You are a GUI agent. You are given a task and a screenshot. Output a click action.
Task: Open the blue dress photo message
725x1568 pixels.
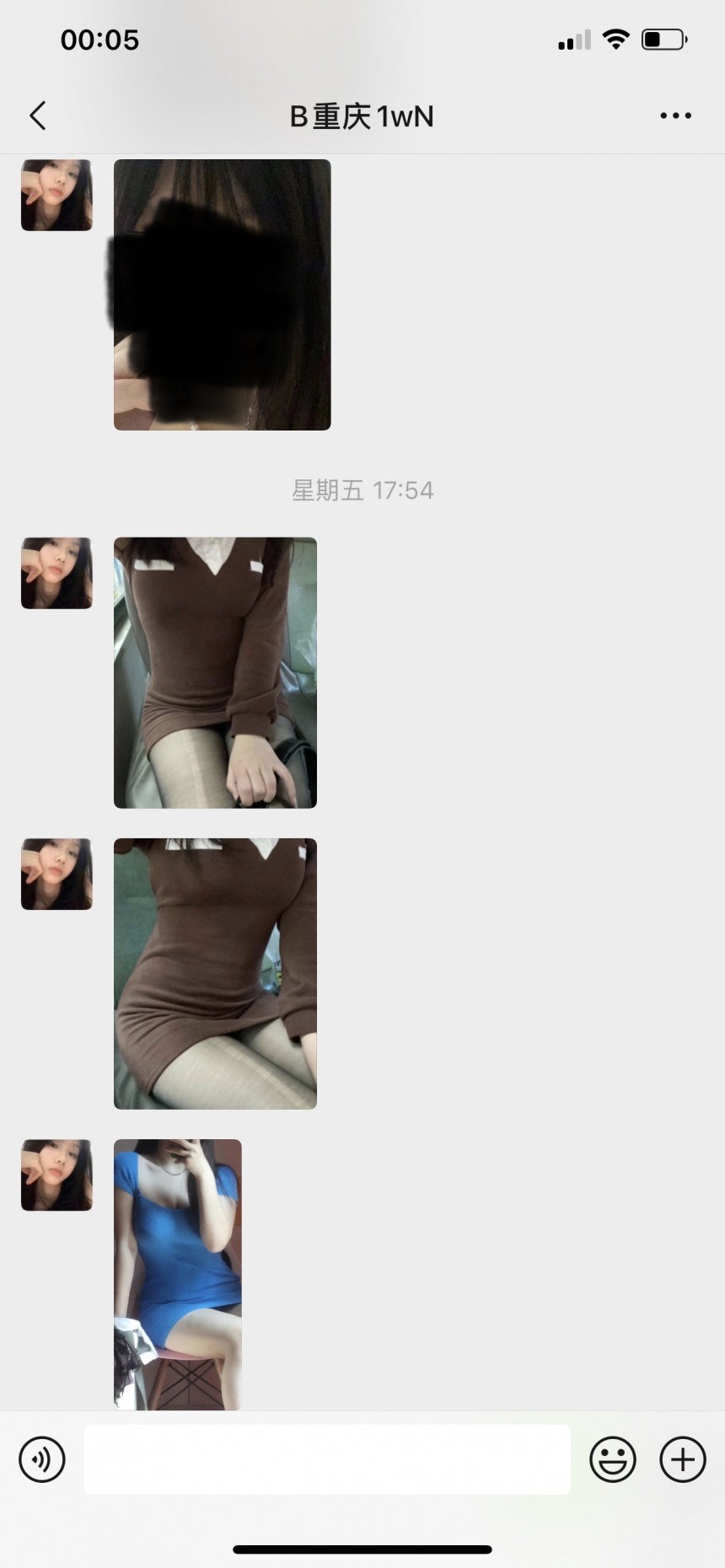(x=178, y=1274)
